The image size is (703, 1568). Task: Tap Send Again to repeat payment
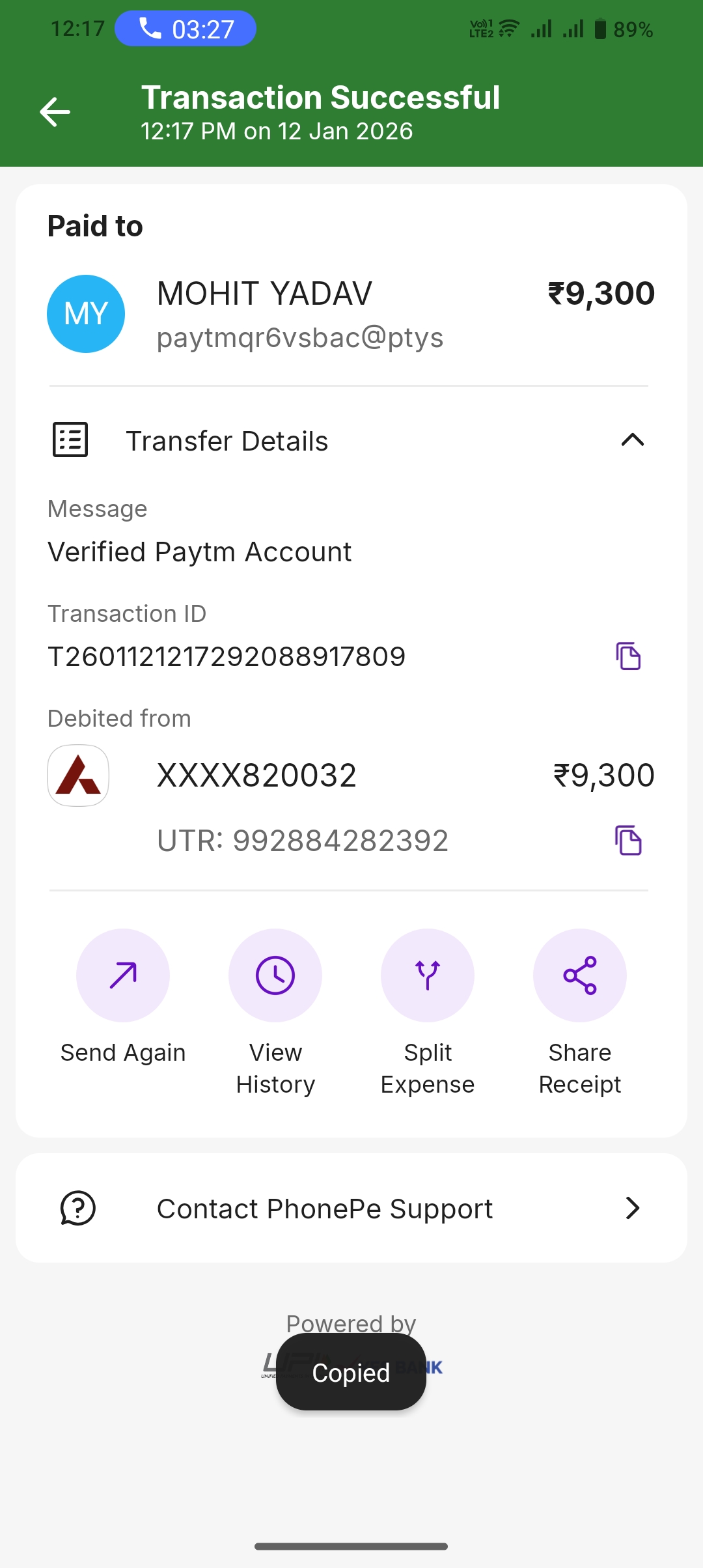[x=123, y=975]
